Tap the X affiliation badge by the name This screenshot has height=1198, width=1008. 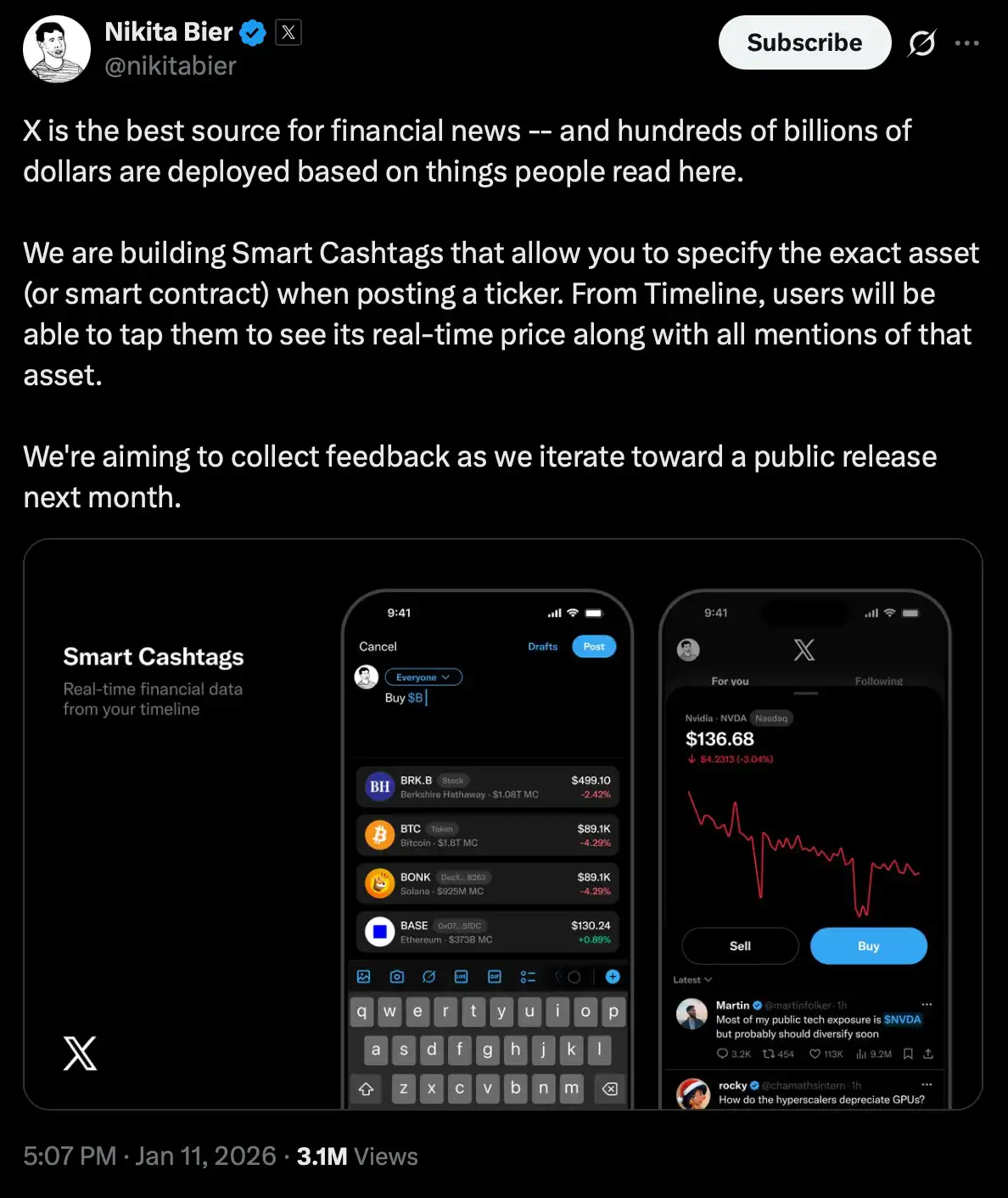(x=288, y=32)
